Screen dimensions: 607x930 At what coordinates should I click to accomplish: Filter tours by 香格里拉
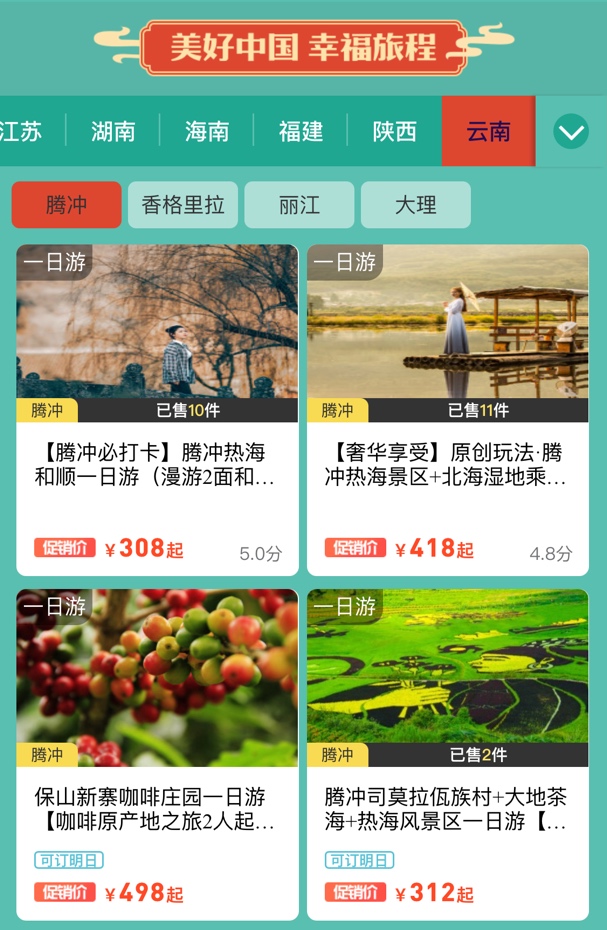pos(182,205)
